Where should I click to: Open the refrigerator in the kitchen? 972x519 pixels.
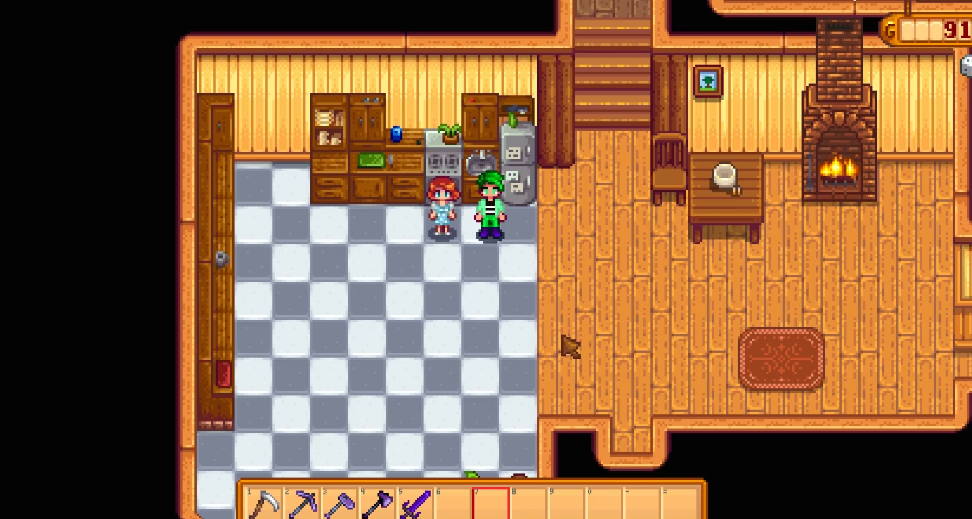tap(516, 165)
